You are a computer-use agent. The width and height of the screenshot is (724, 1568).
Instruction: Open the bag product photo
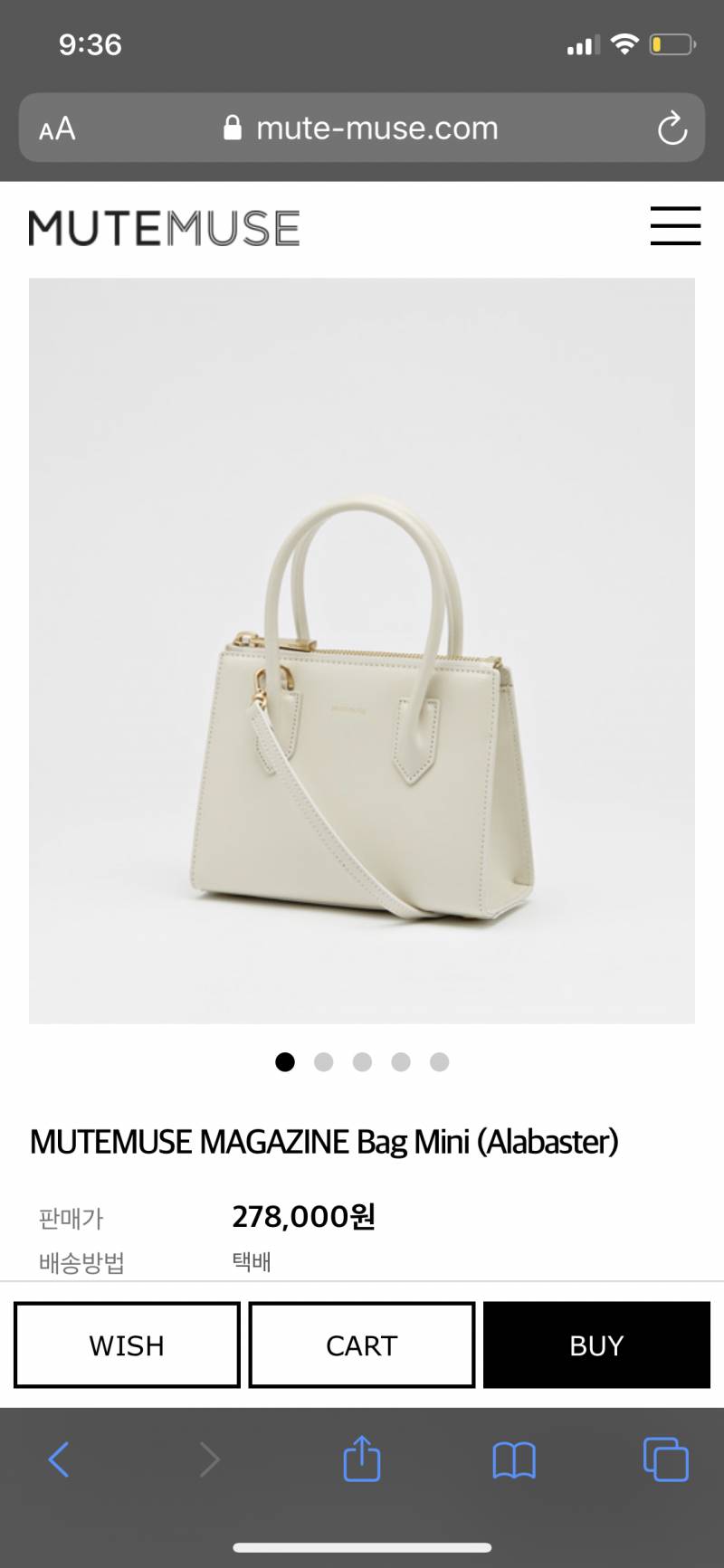point(362,651)
